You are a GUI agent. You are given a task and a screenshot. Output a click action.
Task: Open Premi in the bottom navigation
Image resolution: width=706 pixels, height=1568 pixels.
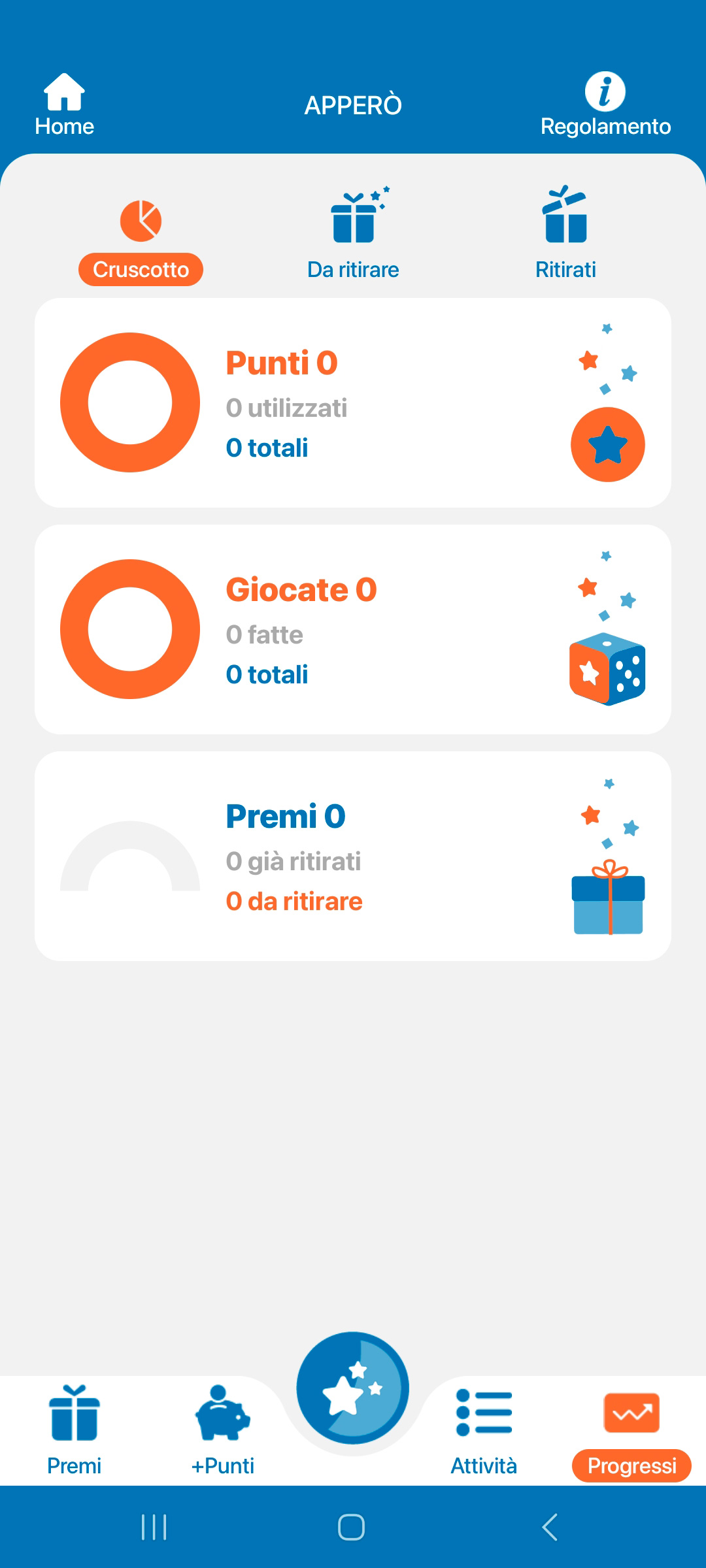[74, 1431]
